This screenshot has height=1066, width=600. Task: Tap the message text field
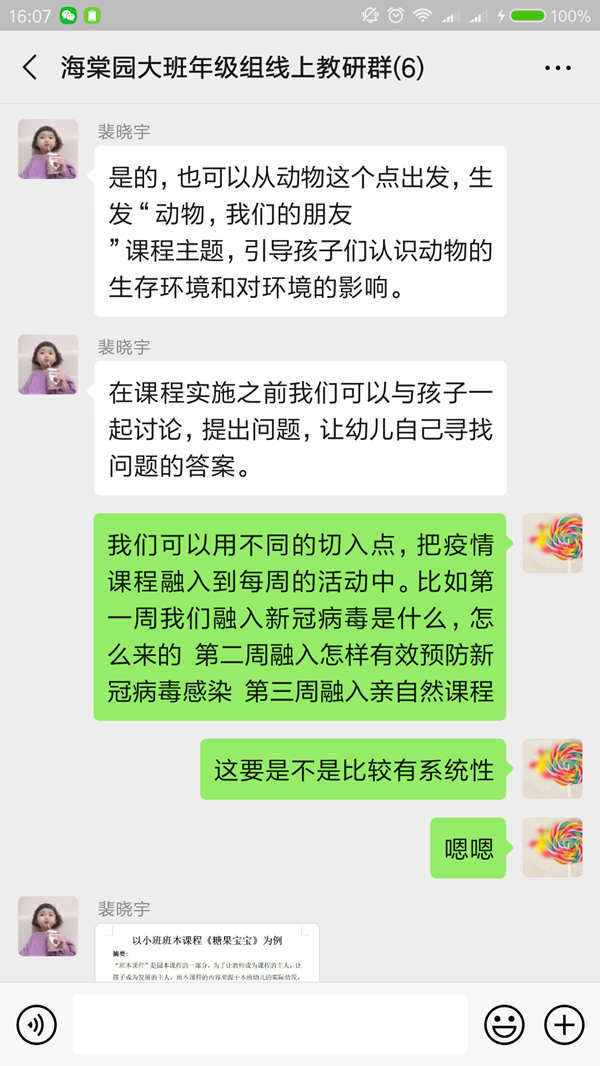[x=269, y=1024]
